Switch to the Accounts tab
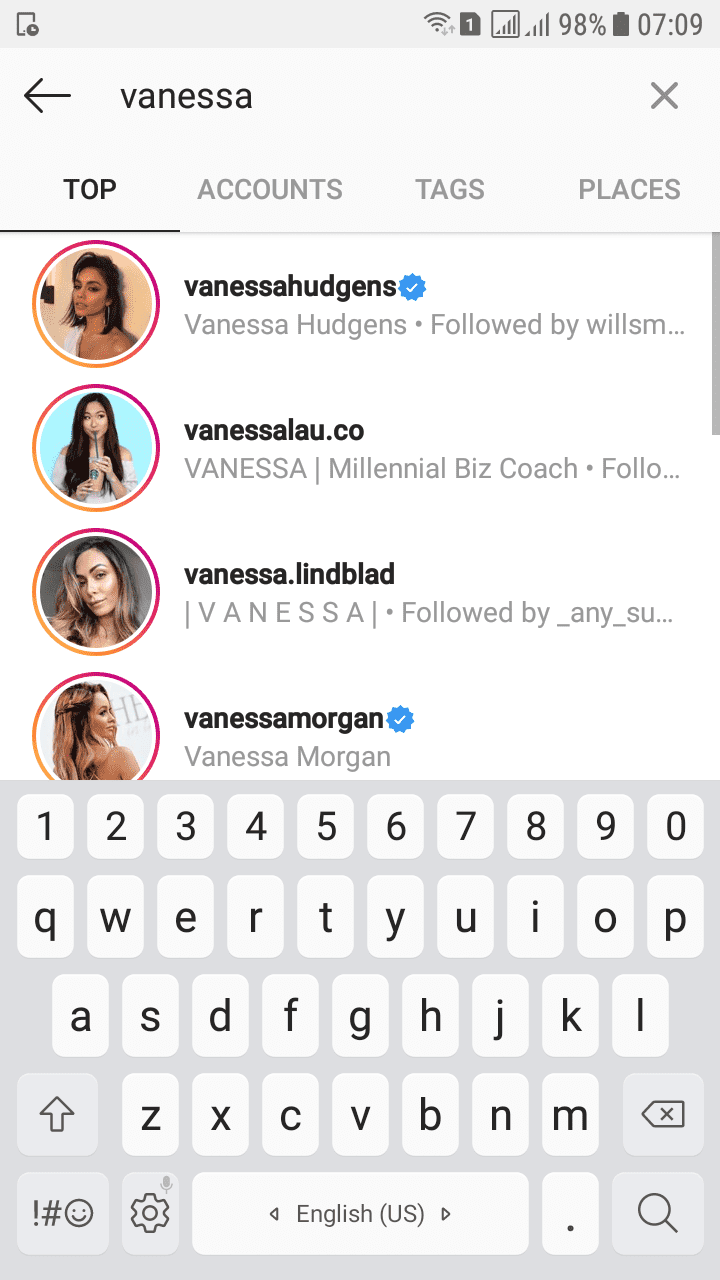The image size is (720, 1280). [270, 189]
